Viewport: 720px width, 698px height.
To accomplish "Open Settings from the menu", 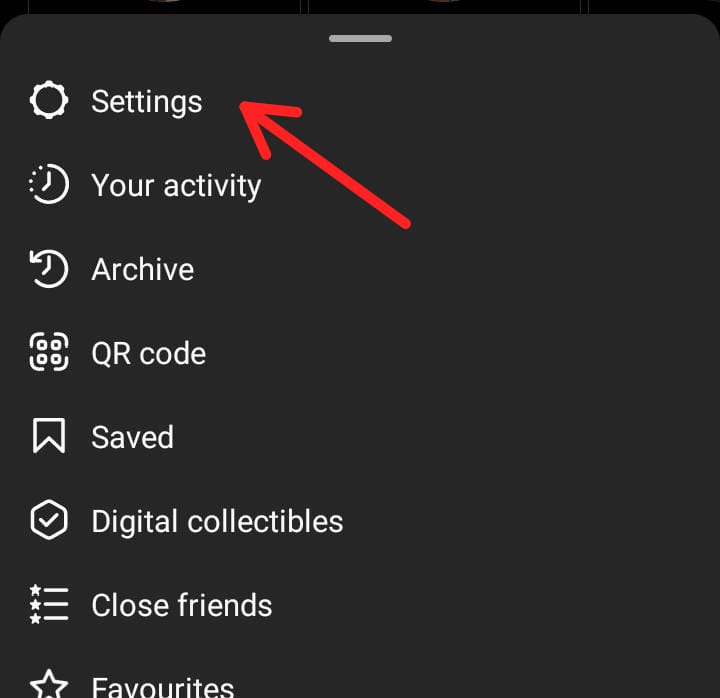I will click(146, 102).
